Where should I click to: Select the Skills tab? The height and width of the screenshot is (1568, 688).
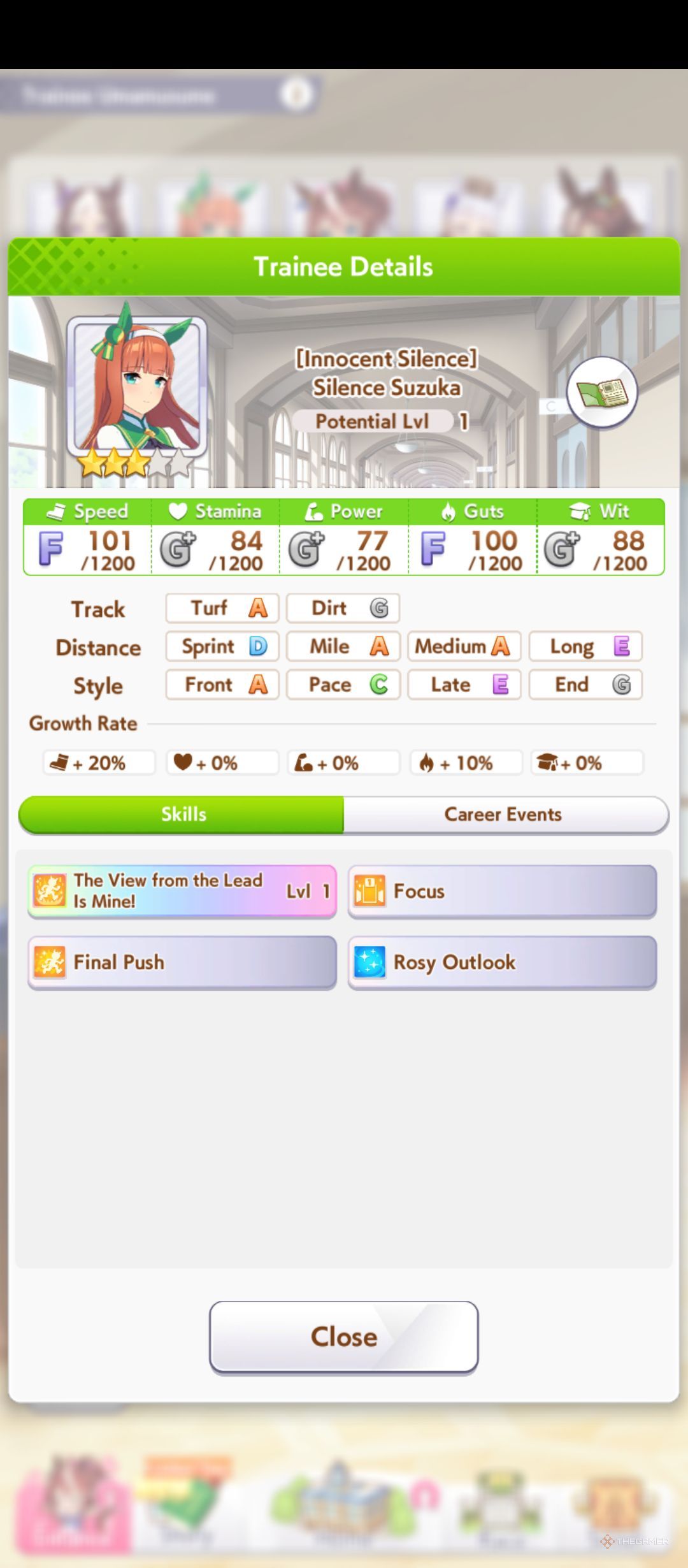(x=182, y=814)
